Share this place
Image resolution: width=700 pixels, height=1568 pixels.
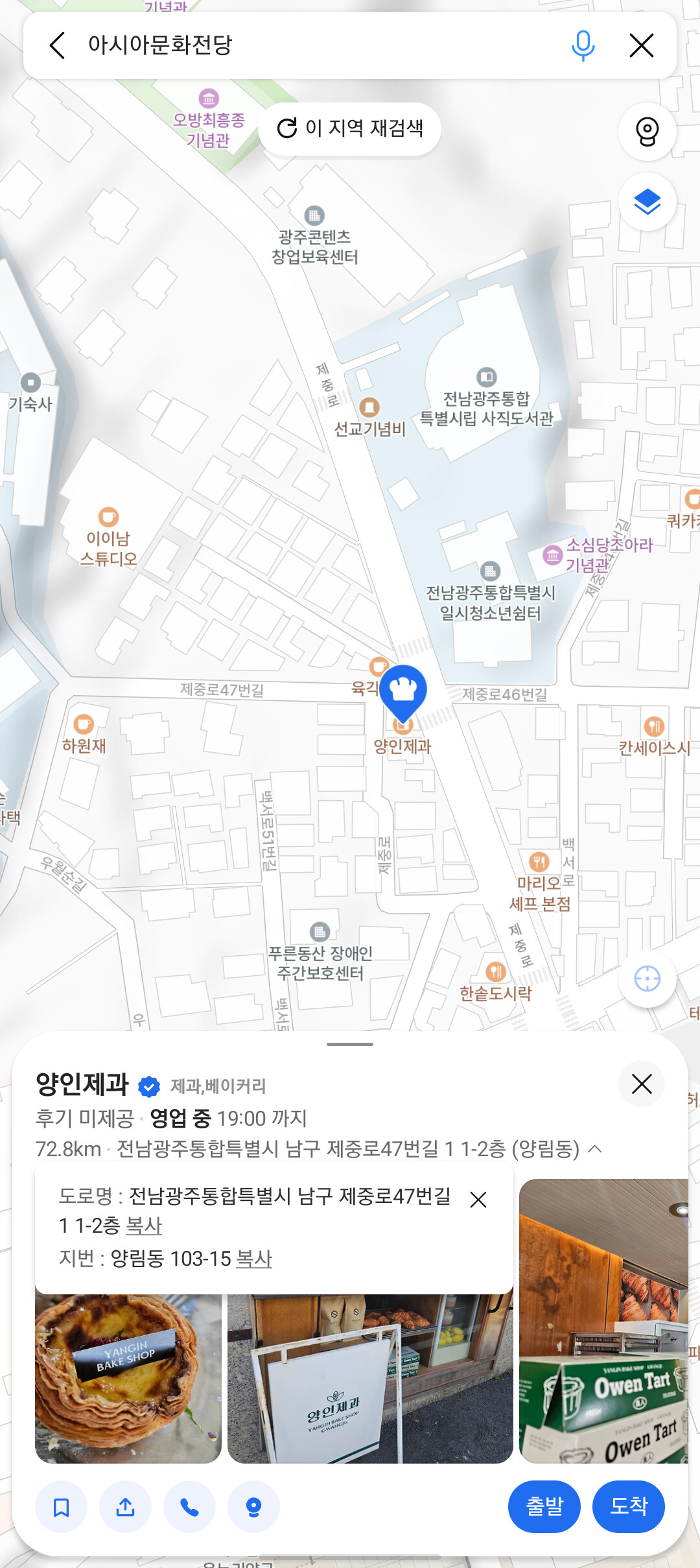pos(125,1506)
